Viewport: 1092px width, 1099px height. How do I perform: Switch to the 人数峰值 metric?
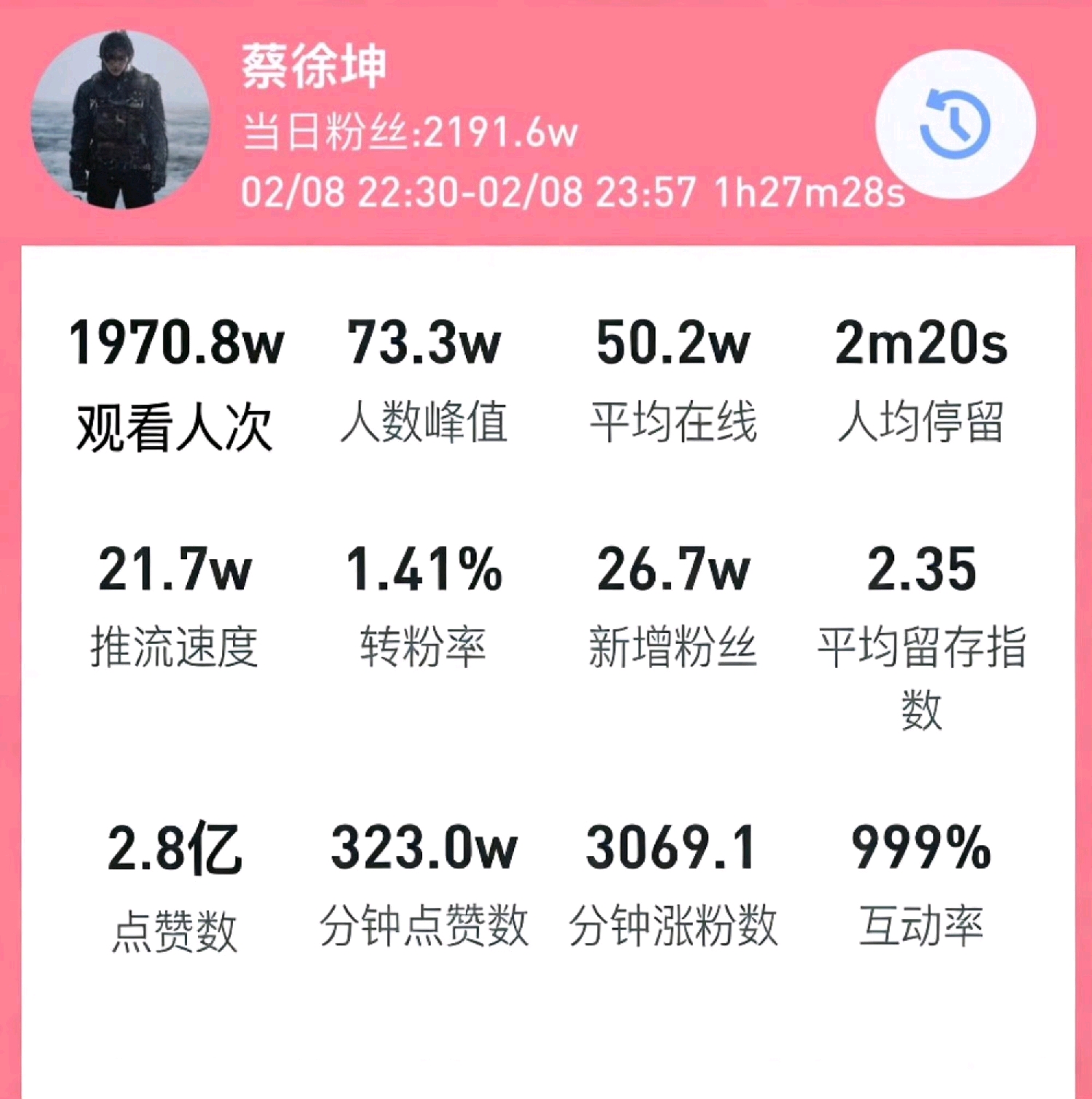424,384
